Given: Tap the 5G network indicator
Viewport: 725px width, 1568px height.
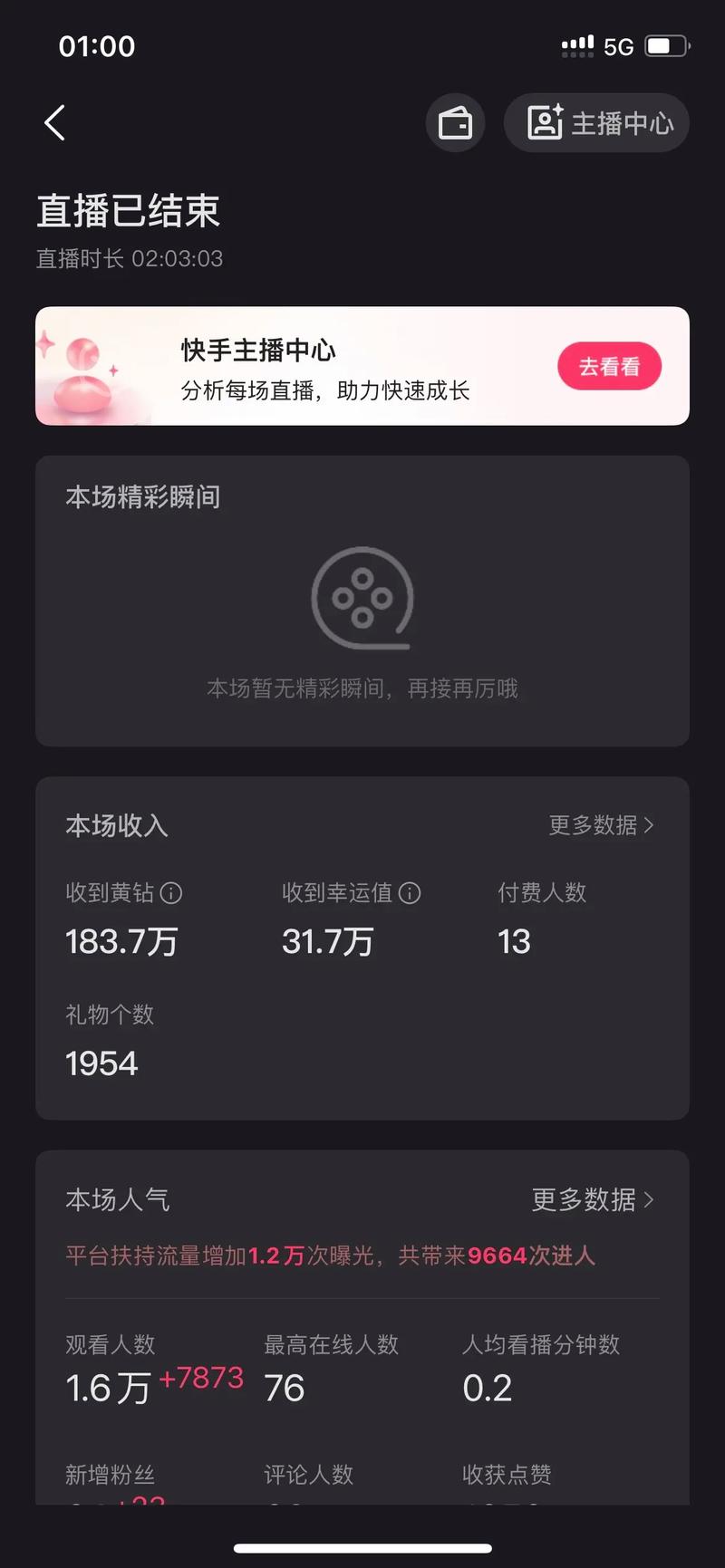Looking at the screenshot, I should (622, 45).
